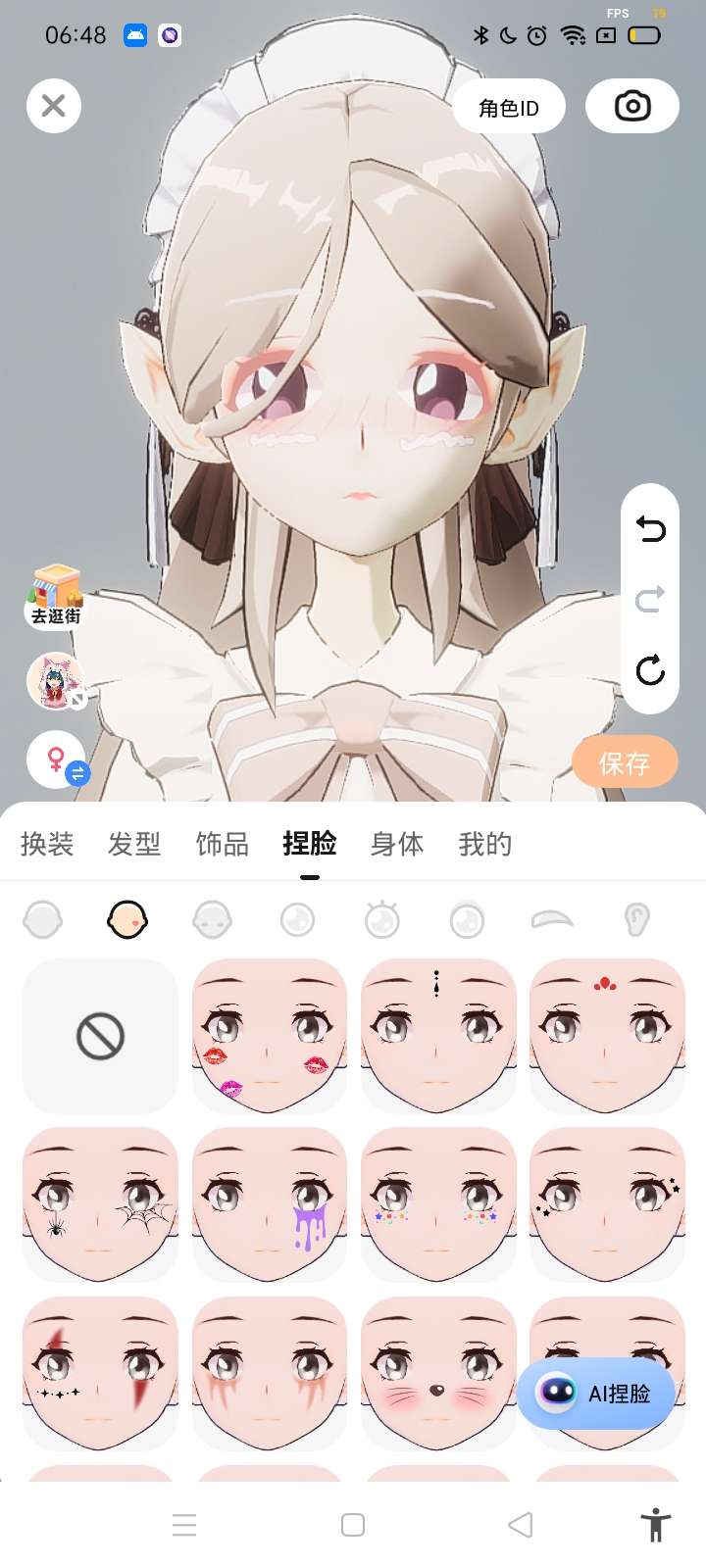Reset the character with the refresh arrow
Image resolution: width=706 pixels, height=1568 pixels.
coord(650,670)
